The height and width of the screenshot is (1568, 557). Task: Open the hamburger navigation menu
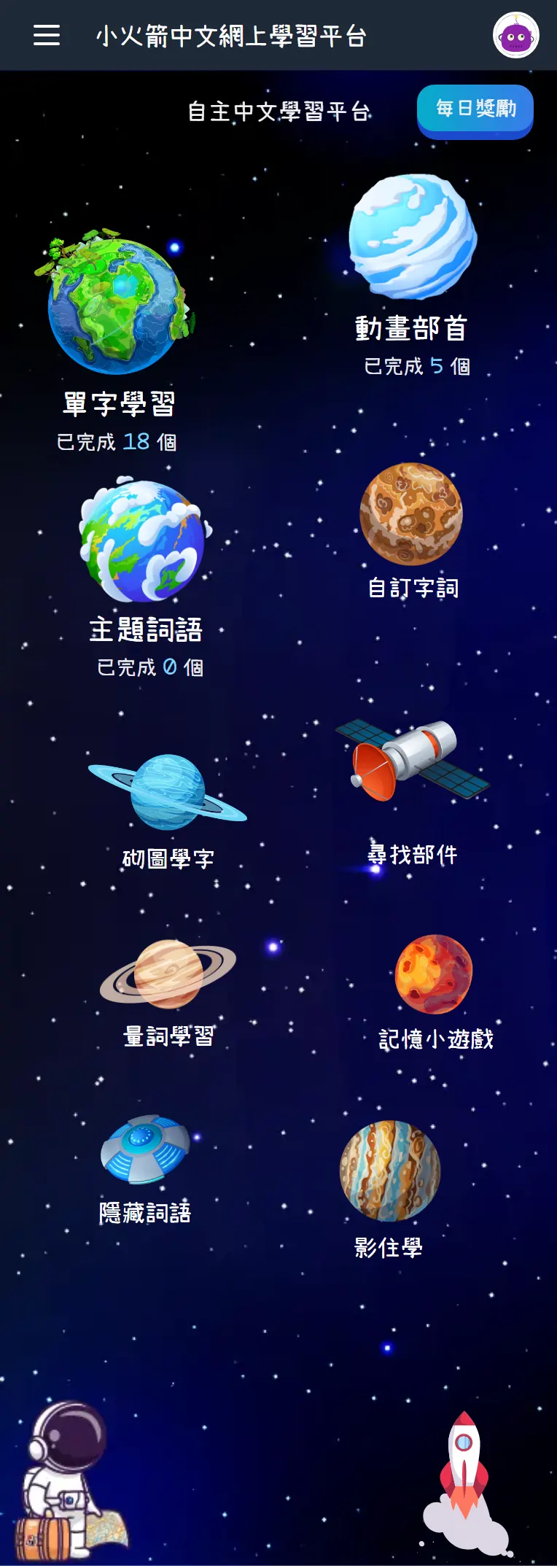tap(47, 35)
